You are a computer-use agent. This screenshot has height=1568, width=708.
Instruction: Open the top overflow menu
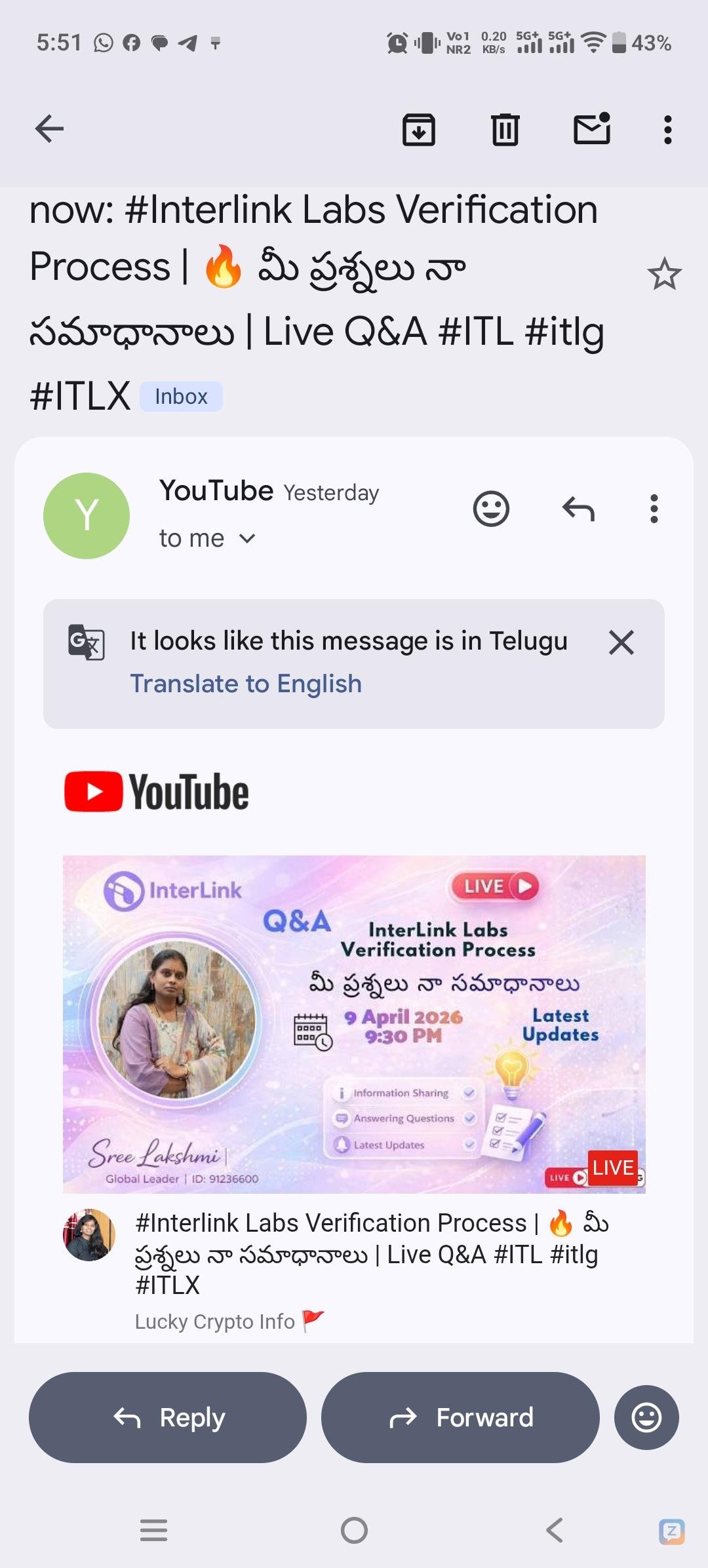[x=667, y=129]
